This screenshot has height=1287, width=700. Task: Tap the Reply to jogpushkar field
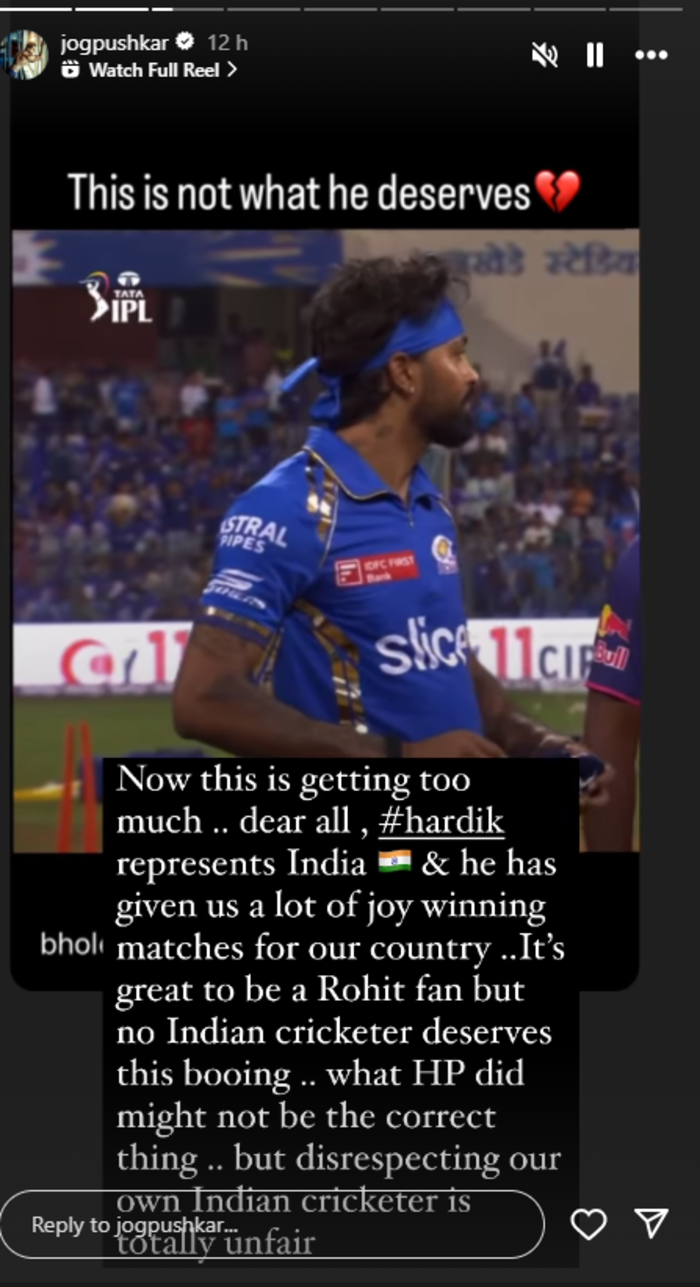click(x=270, y=1224)
